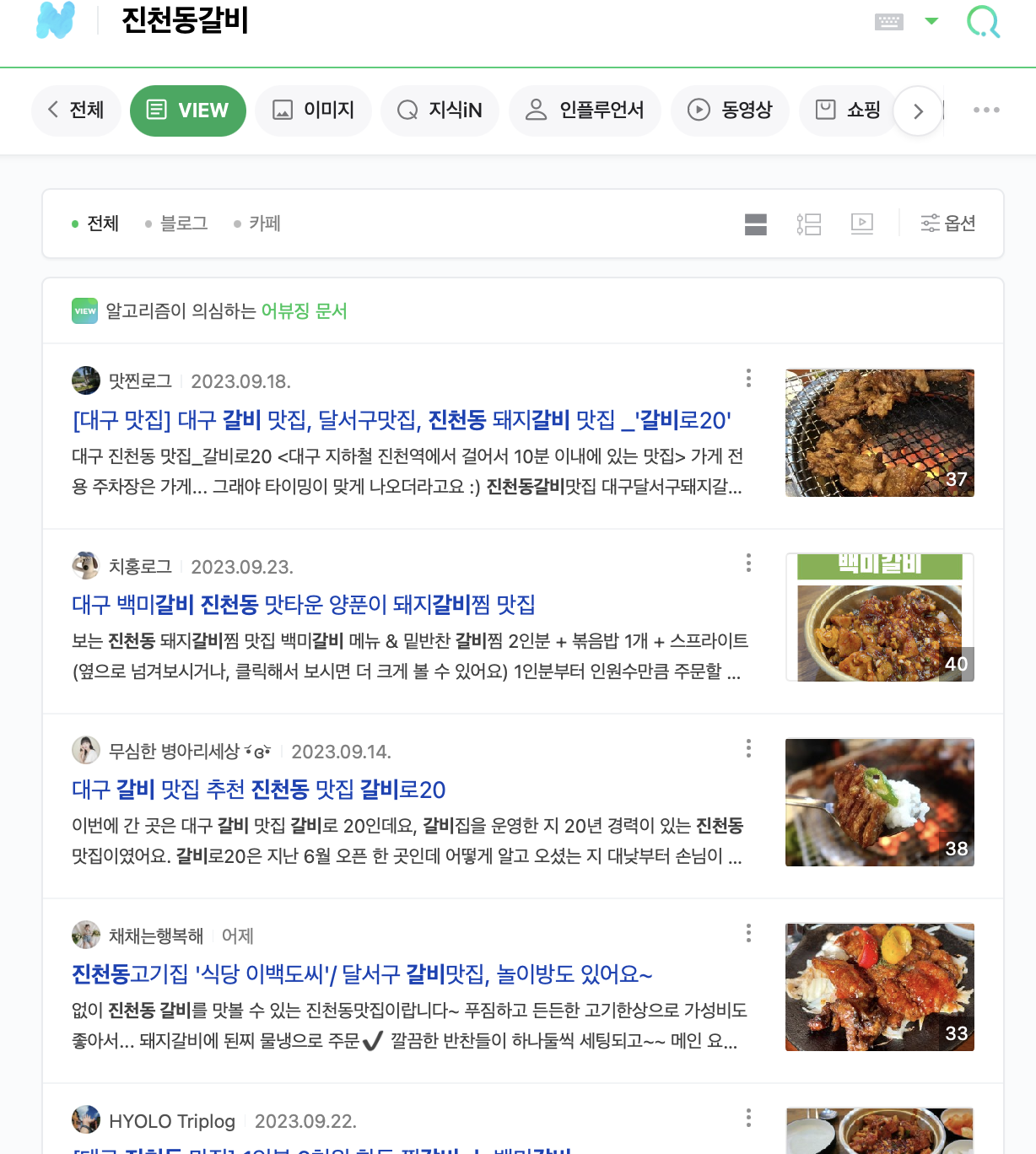Image resolution: width=1036 pixels, height=1154 pixels.
Task: Open the three-dot more menu at top
Action: point(986,111)
